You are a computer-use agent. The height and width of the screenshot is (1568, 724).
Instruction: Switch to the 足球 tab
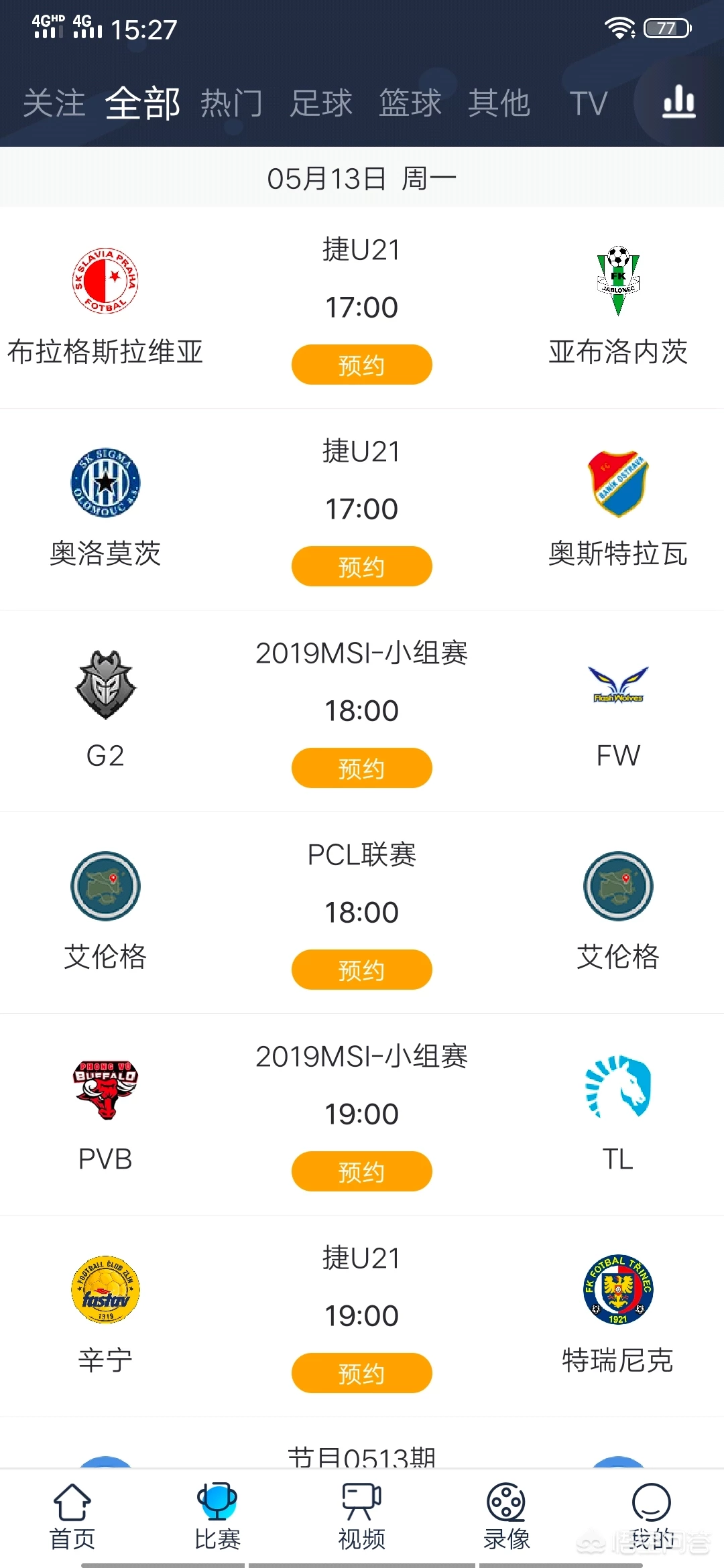(321, 104)
